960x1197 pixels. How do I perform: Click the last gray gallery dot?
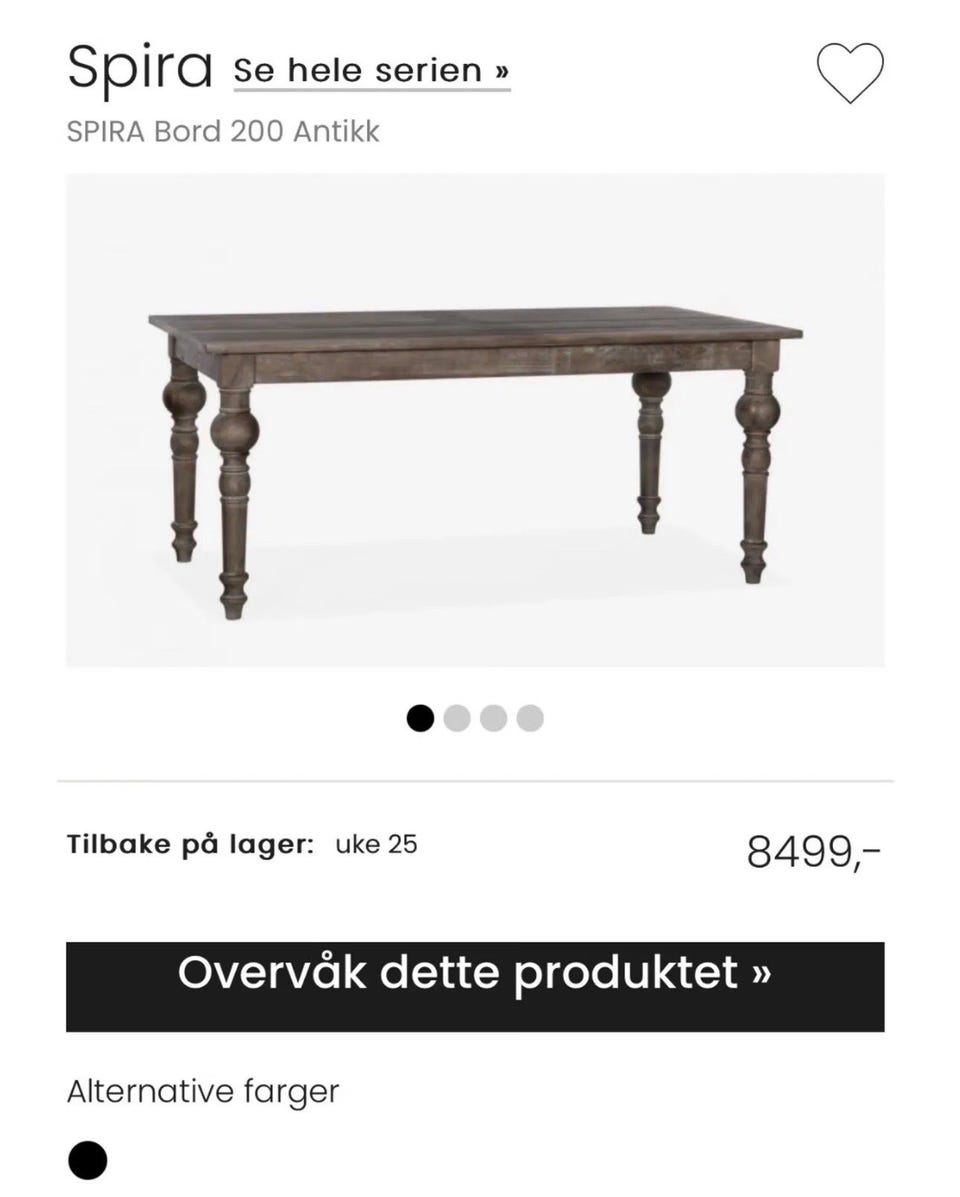(529, 717)
